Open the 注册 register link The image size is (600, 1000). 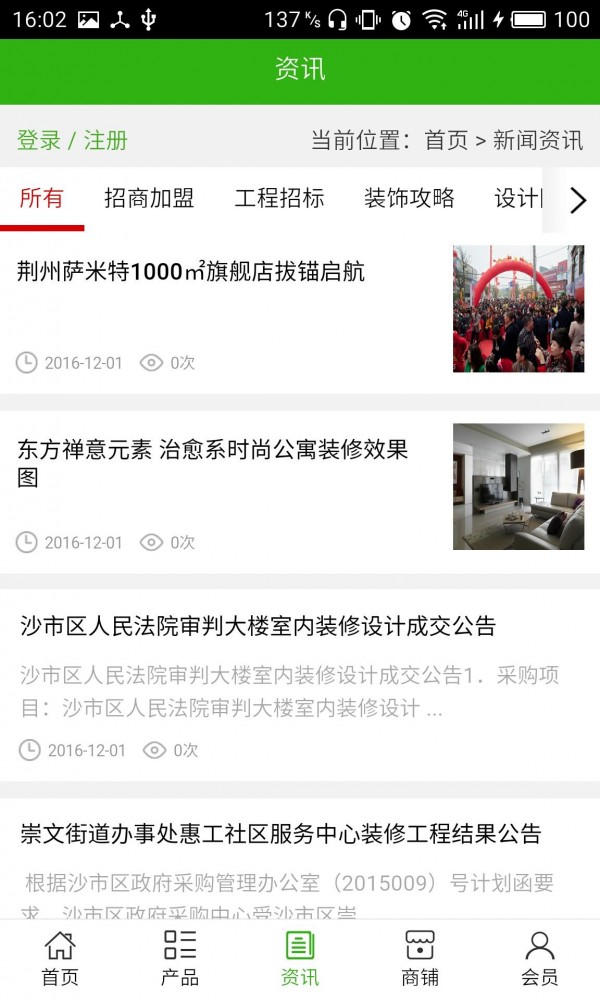tap(106, 140)
